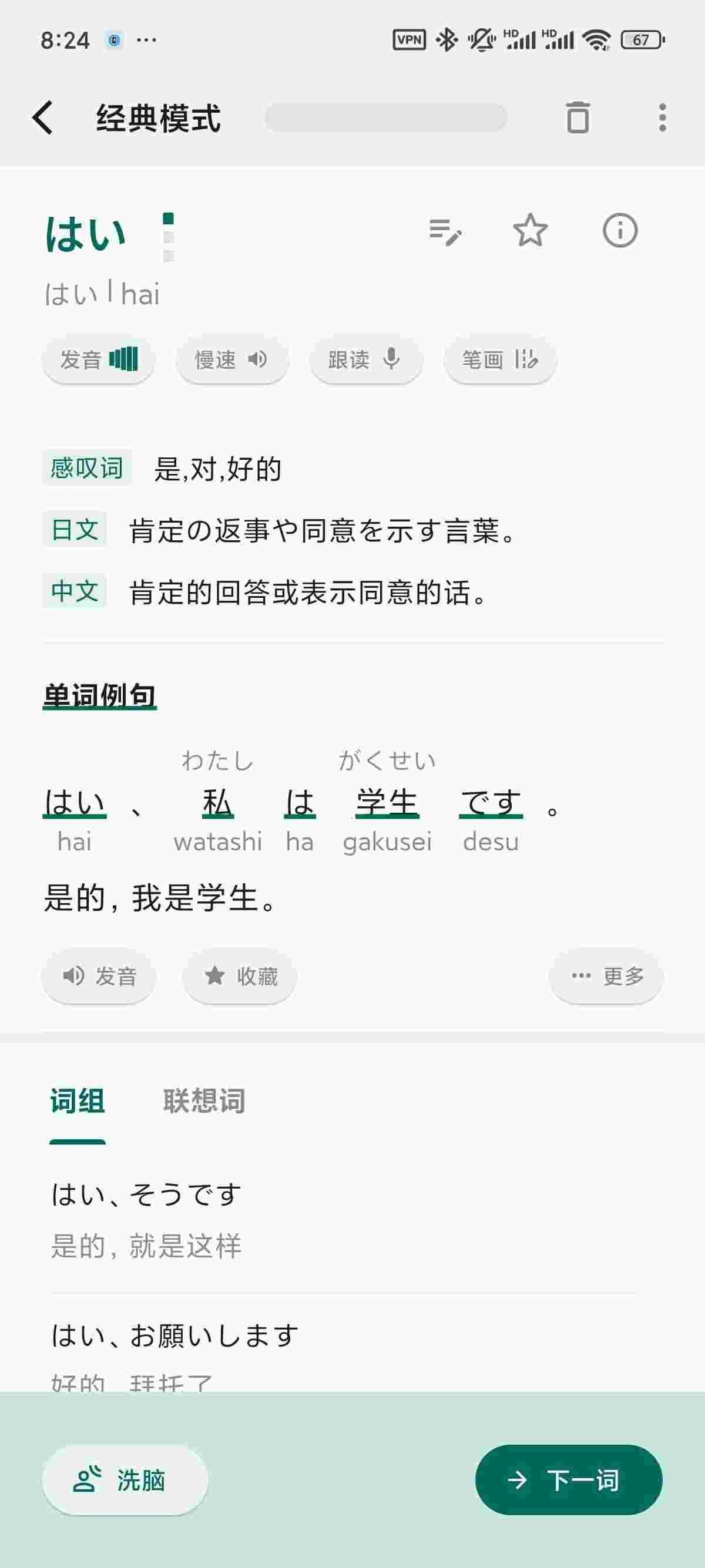Select the 词组 tab

pos(78,1102)
